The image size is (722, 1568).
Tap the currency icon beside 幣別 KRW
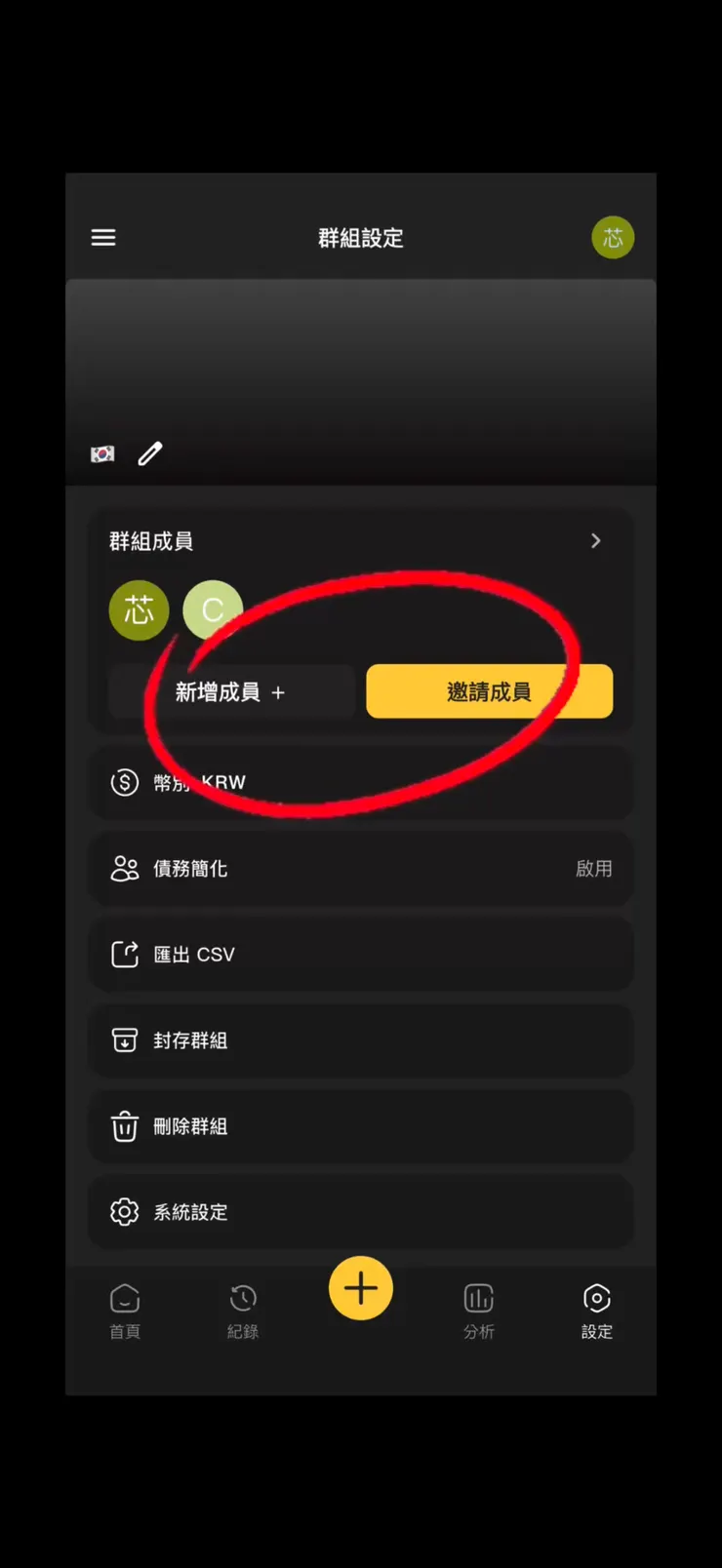[124, 782]
